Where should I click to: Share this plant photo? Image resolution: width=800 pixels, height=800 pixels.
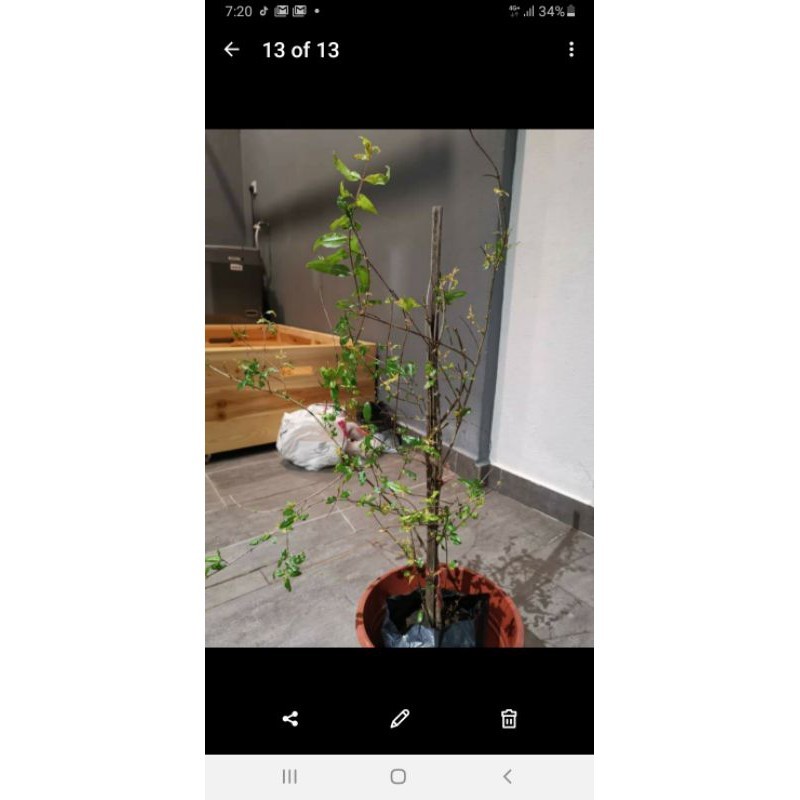[290, 718]
